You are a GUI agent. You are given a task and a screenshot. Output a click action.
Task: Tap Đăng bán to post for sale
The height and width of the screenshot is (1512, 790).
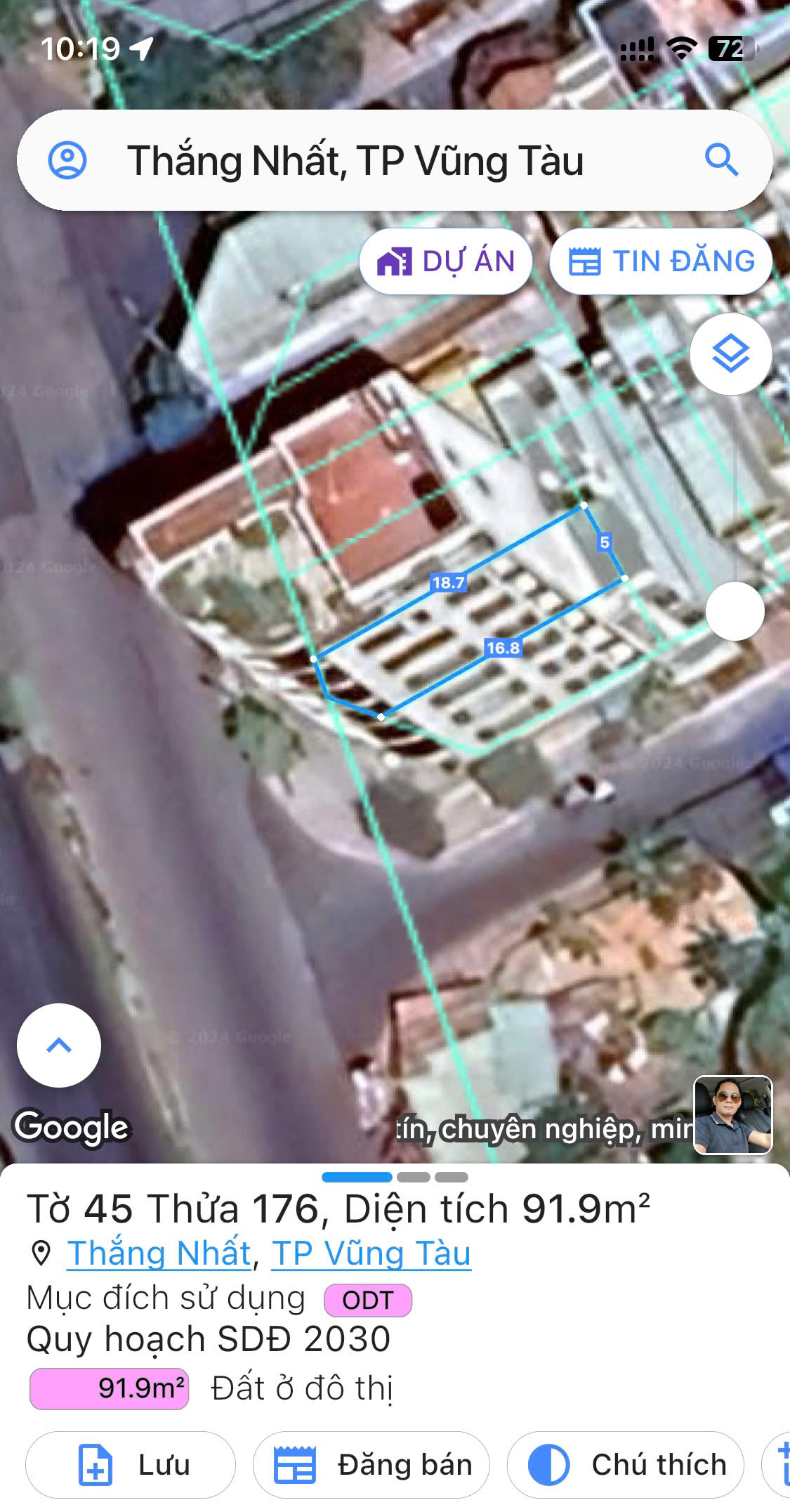click(x=371, y=1465)
